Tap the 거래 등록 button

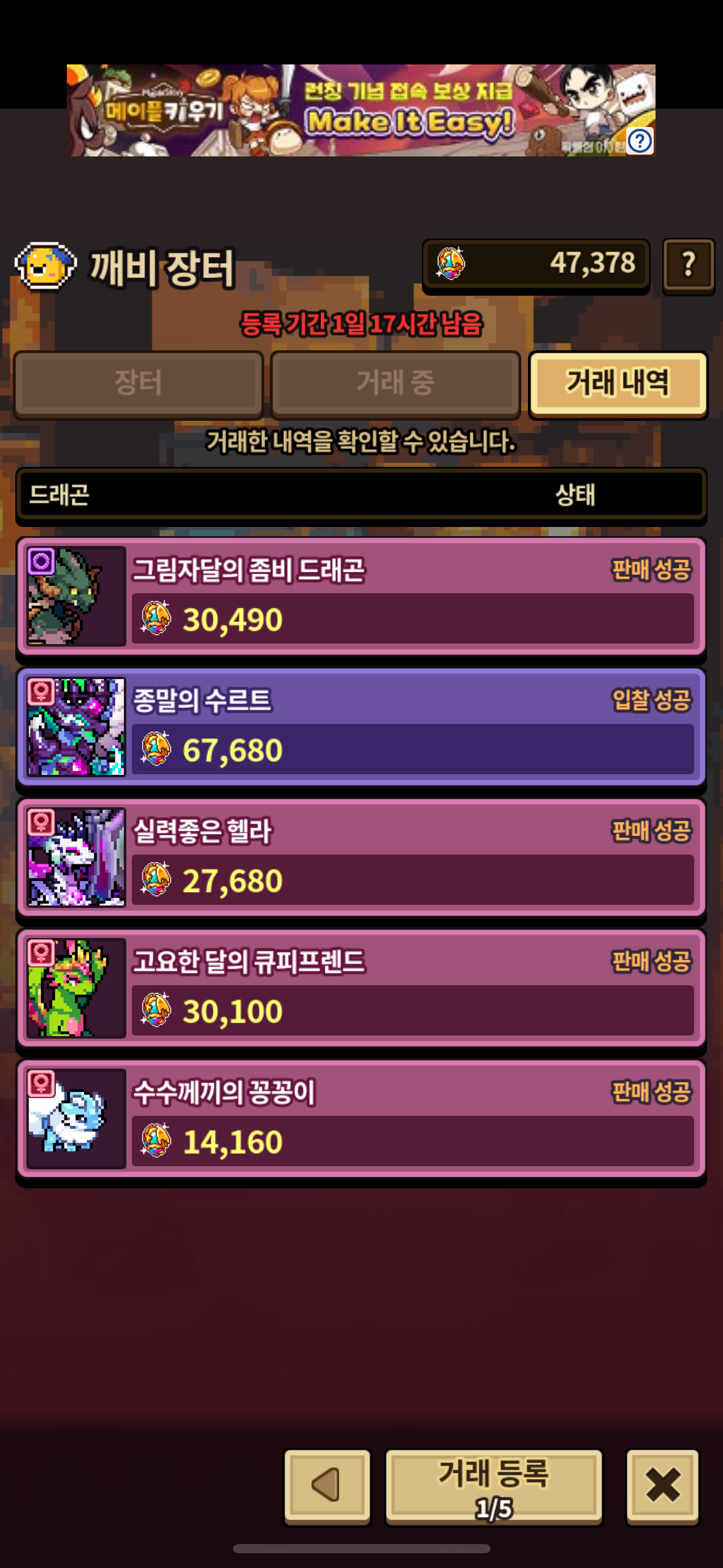click(494, 1486)
